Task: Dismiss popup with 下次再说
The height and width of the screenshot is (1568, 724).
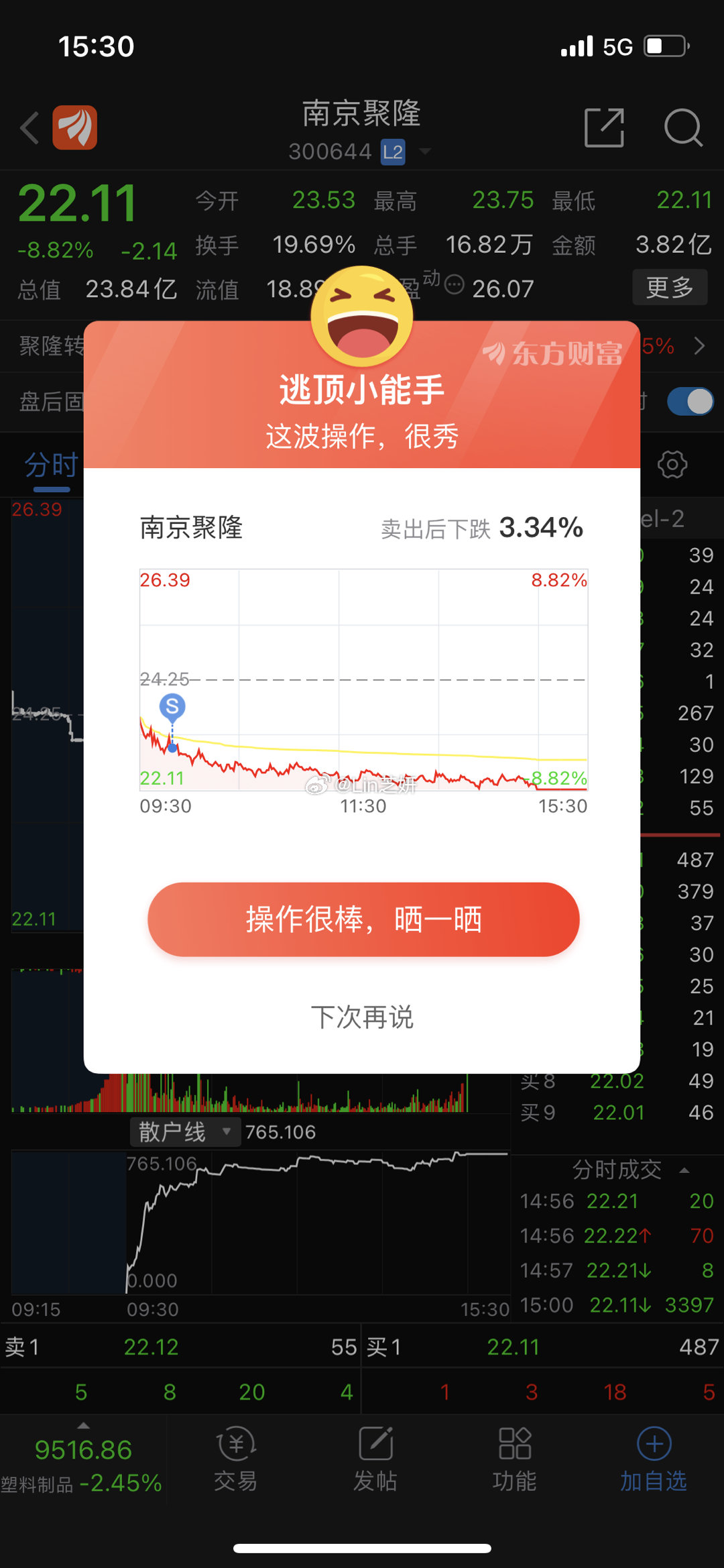Action: [x=362, y=1017]
